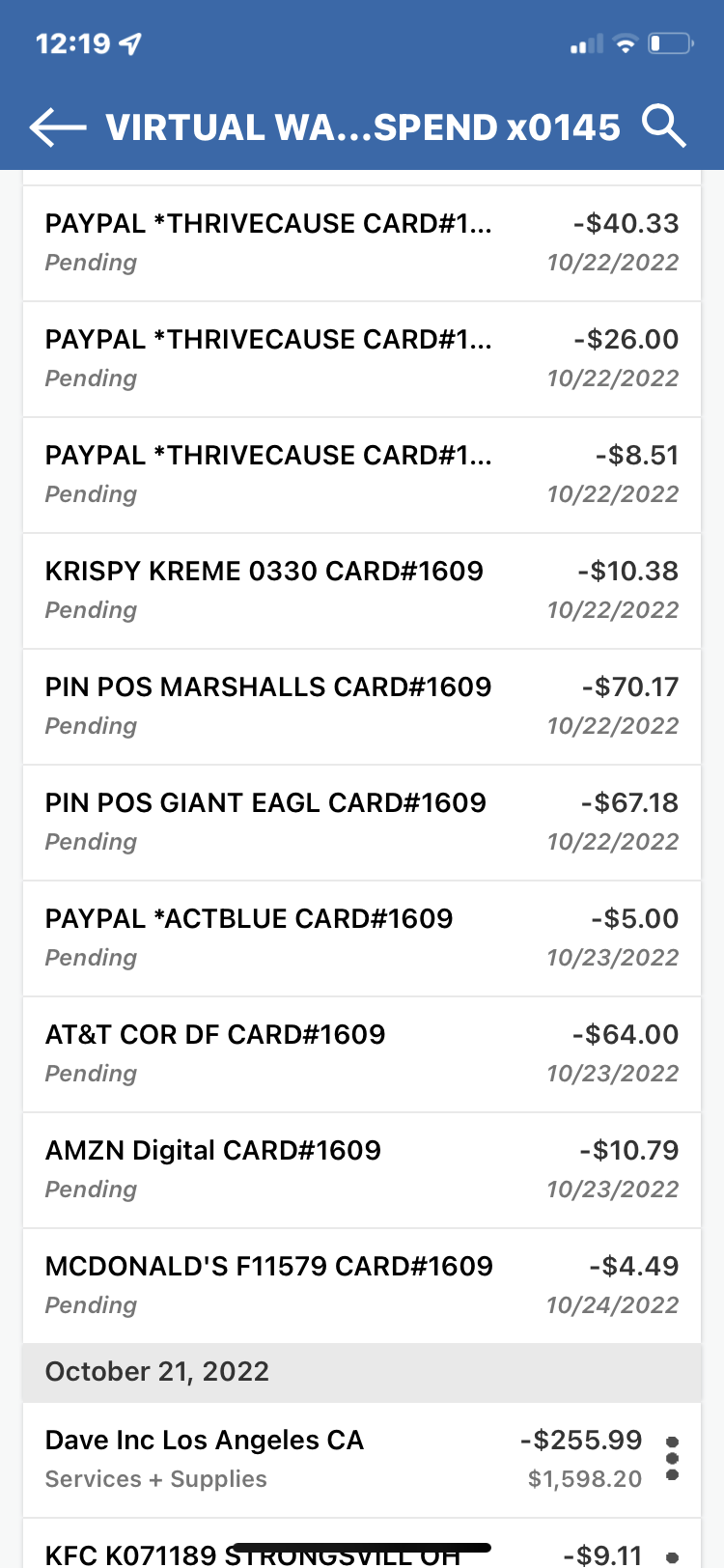Viewport: 724px width, 1568px height.
Task: Open the -$8.51 PayPal Thrivecause transaction
Action: [361, 474]
